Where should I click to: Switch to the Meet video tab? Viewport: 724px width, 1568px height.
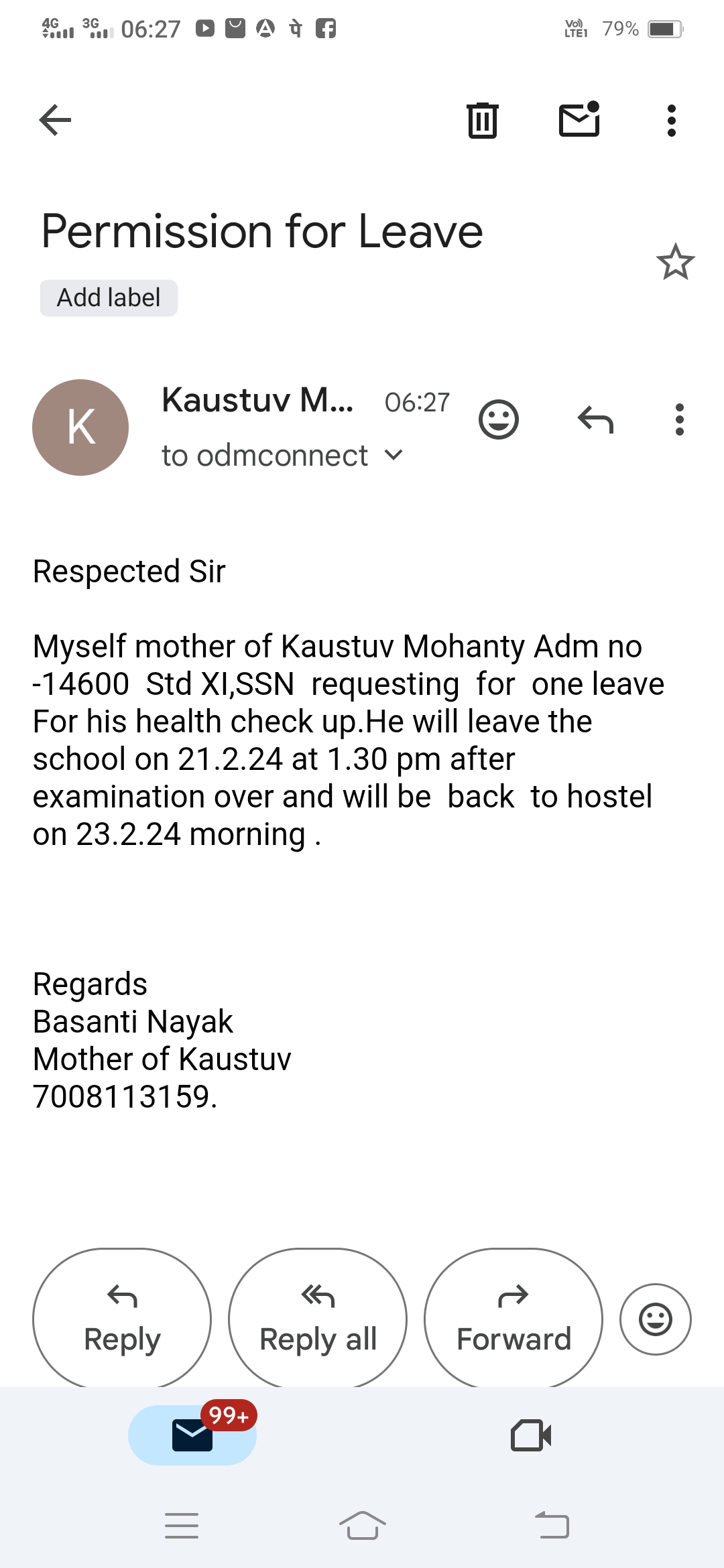click(530, 1435)
